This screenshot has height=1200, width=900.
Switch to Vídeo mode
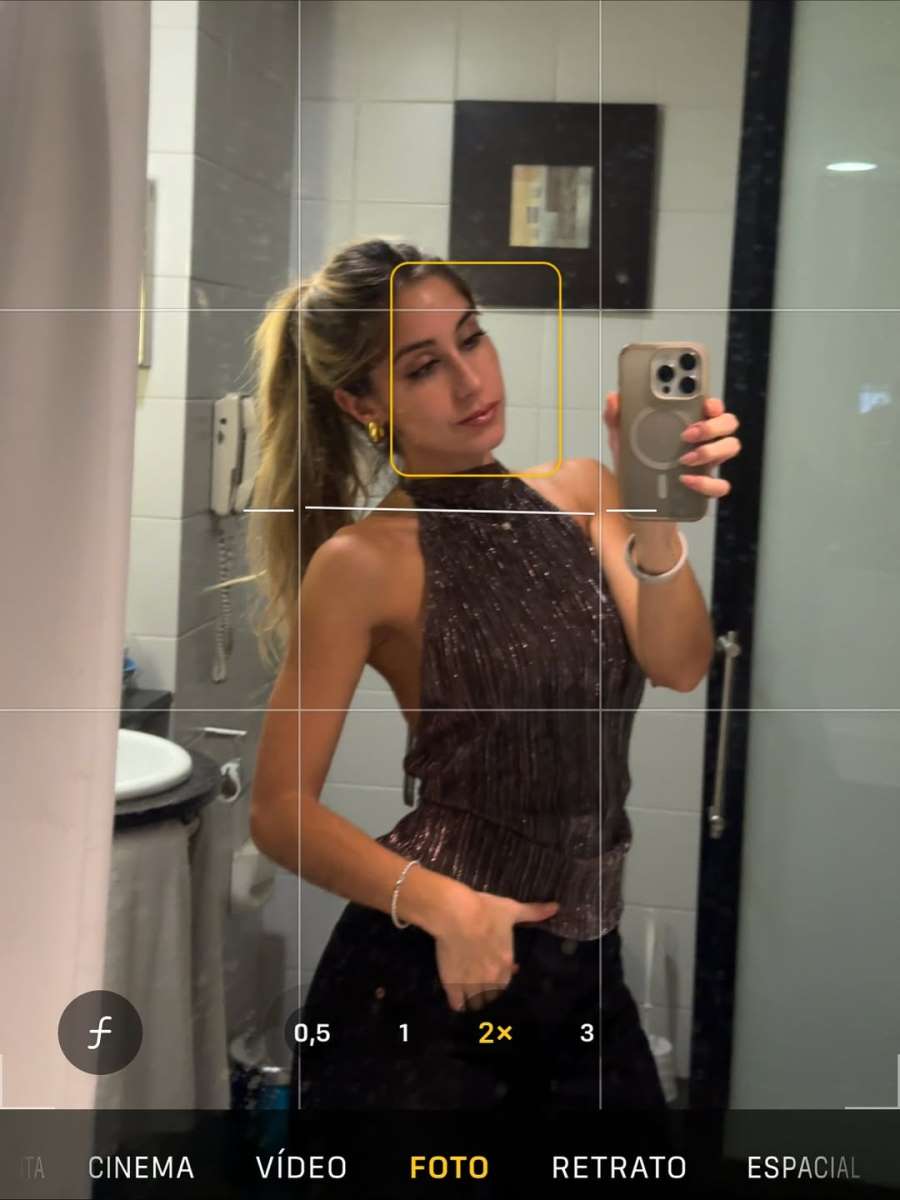click(301, 1167)
